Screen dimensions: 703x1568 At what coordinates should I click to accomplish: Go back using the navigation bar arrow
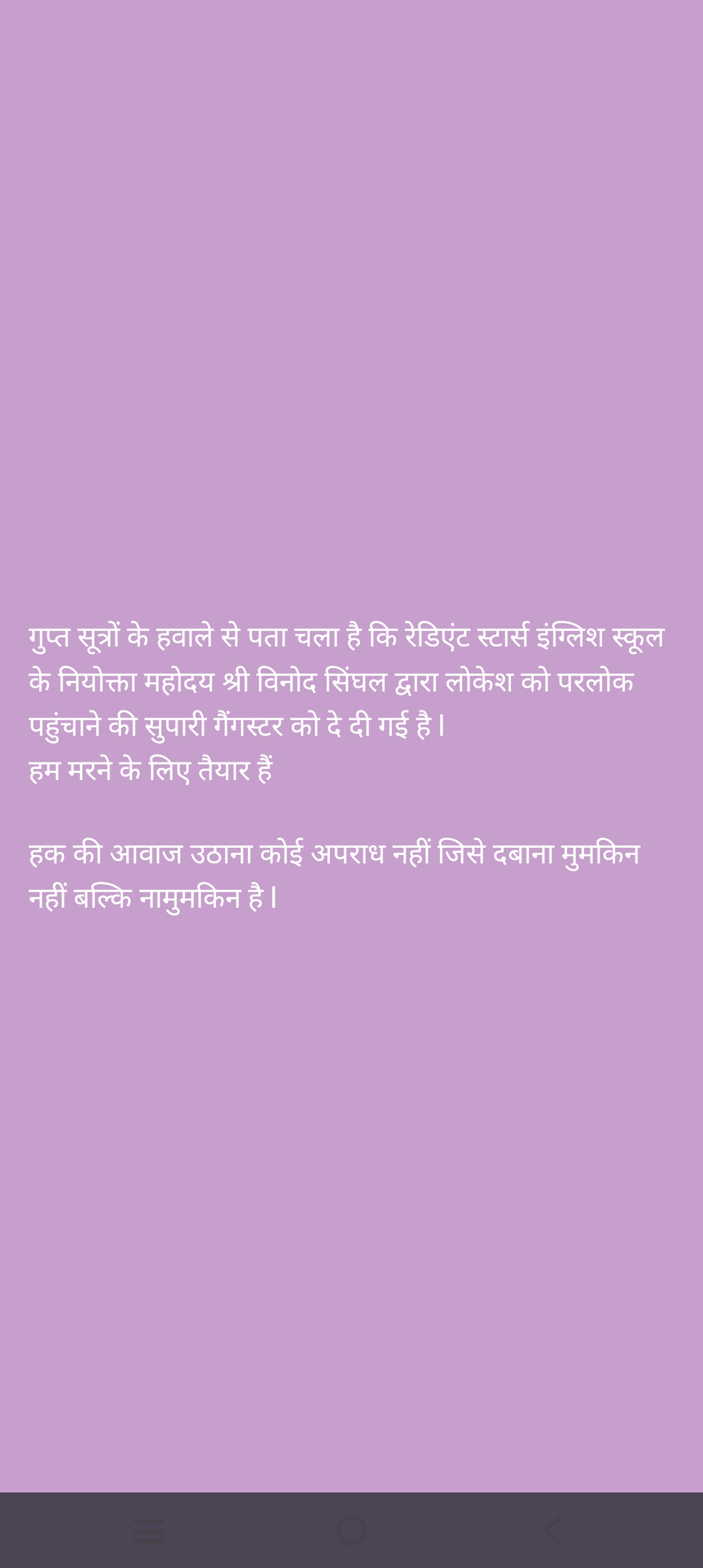click(553, 1530)
